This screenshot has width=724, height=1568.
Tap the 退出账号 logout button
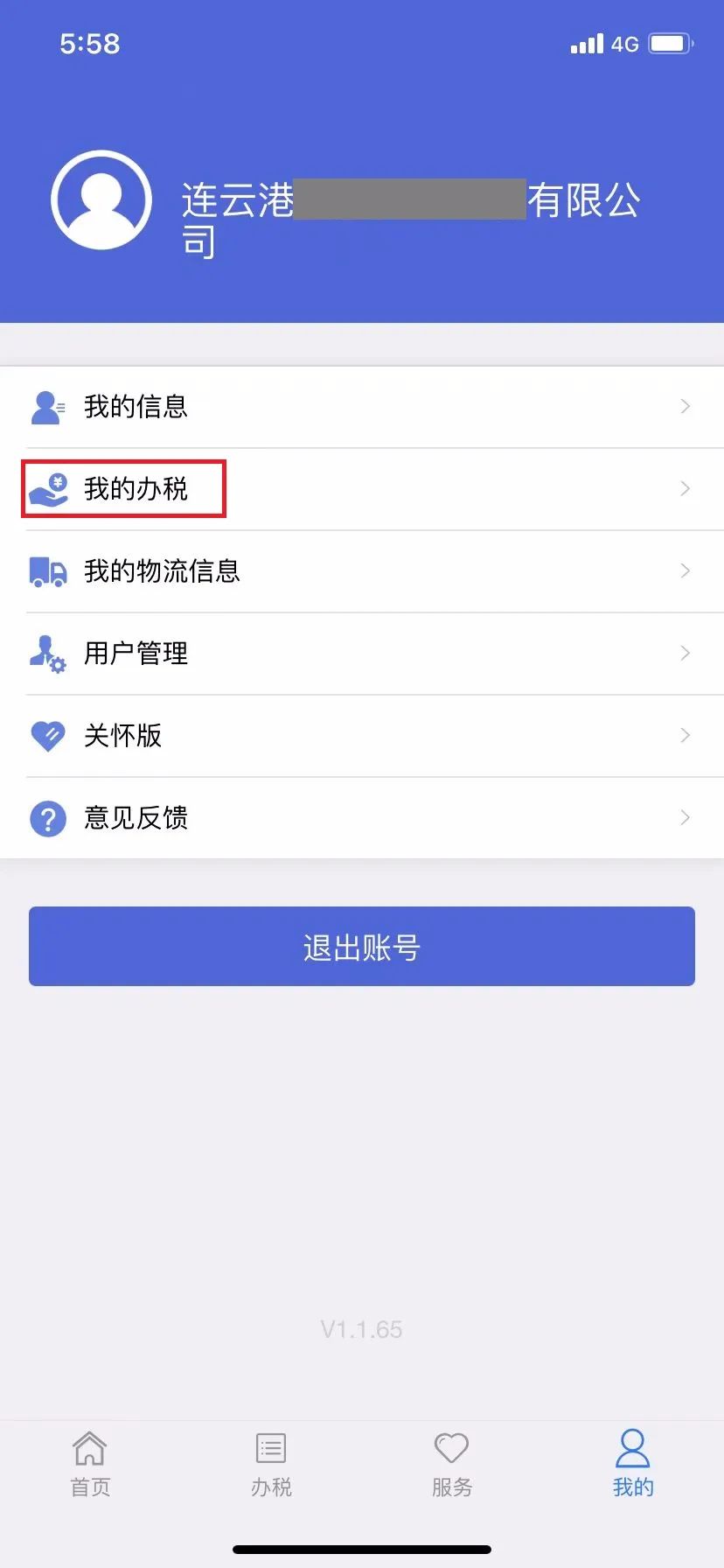361,947
